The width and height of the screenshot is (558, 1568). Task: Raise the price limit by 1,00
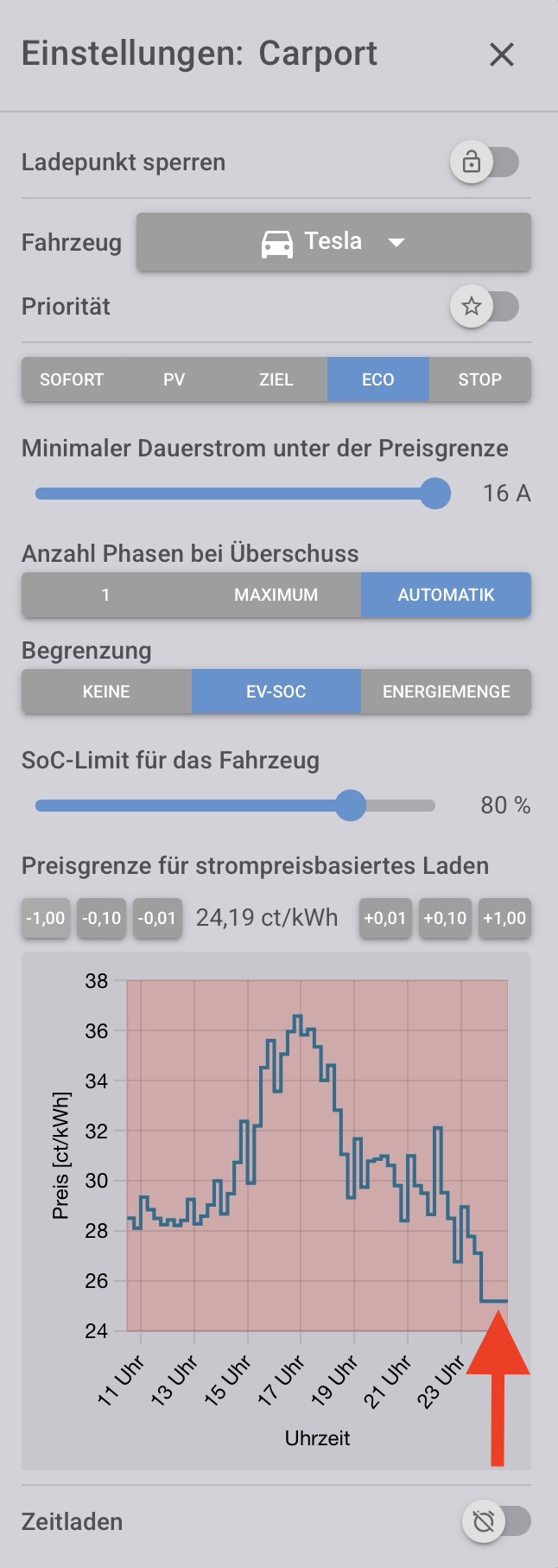tap(504, 918)
